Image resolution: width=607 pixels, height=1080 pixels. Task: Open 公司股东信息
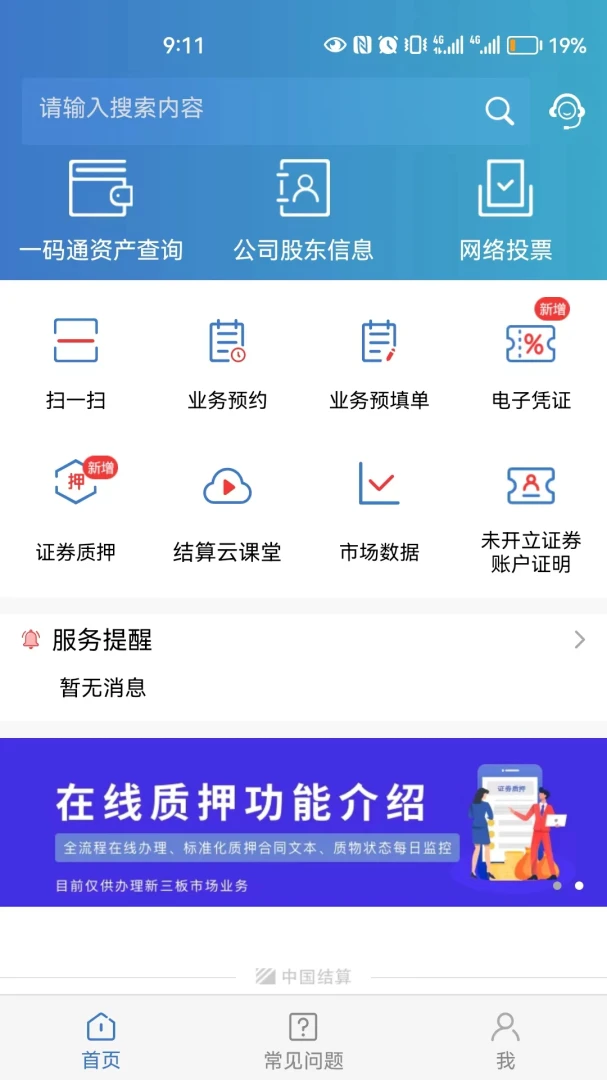pyautogui.click(x=303, y=210)
